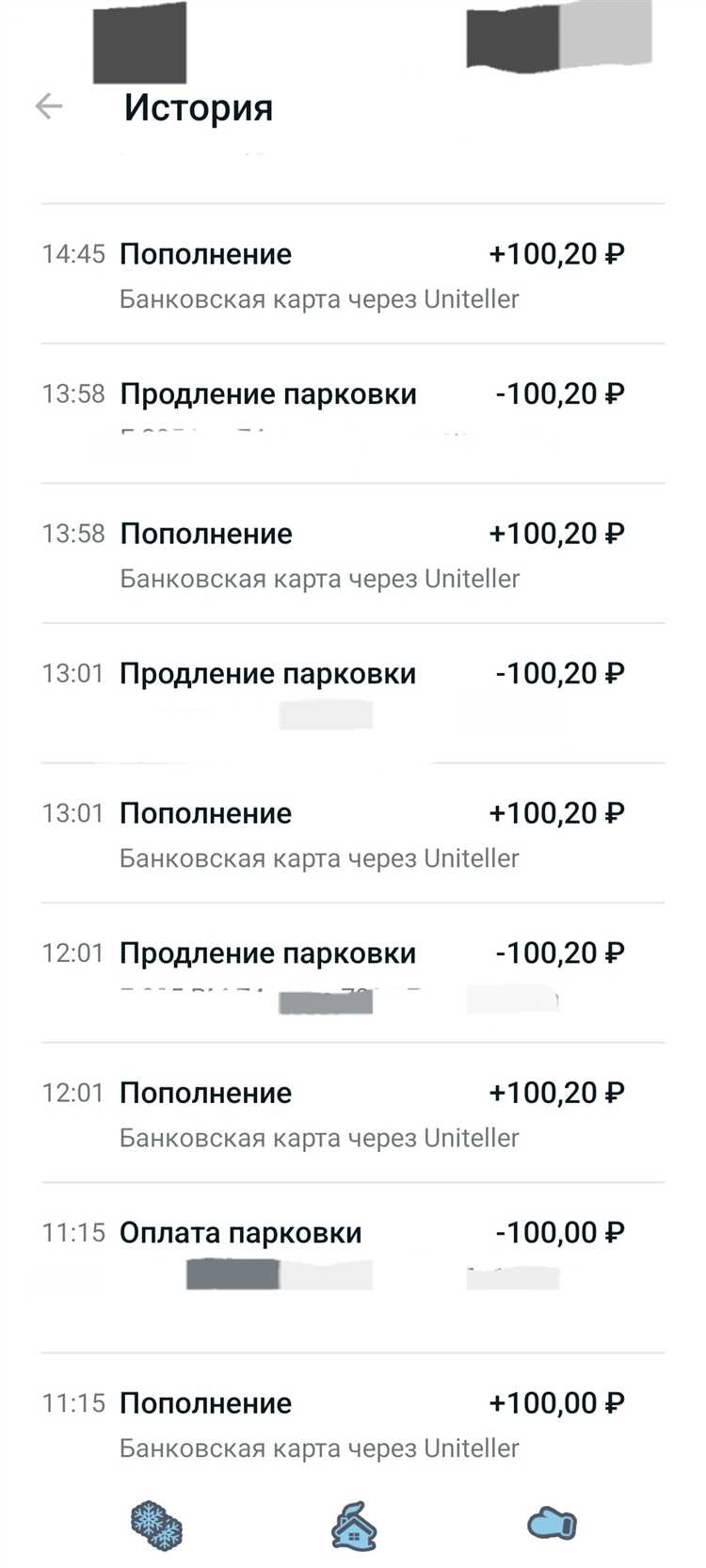Open the Оплата парковки entry at 11:15
The height and width of the screenshot is (1568, 706).
pyautogui.click(x=243, y=1232)
